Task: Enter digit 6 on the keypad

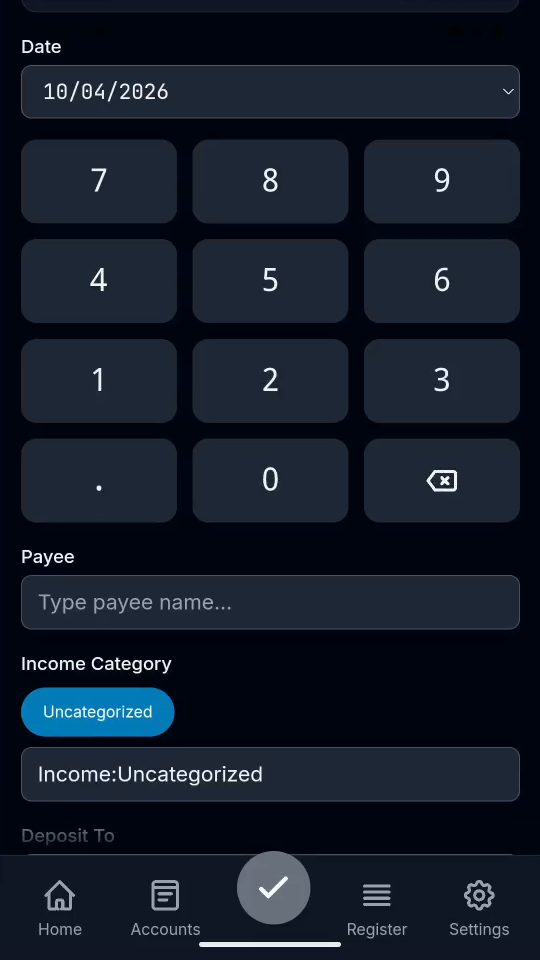Action: coord(441,281)
